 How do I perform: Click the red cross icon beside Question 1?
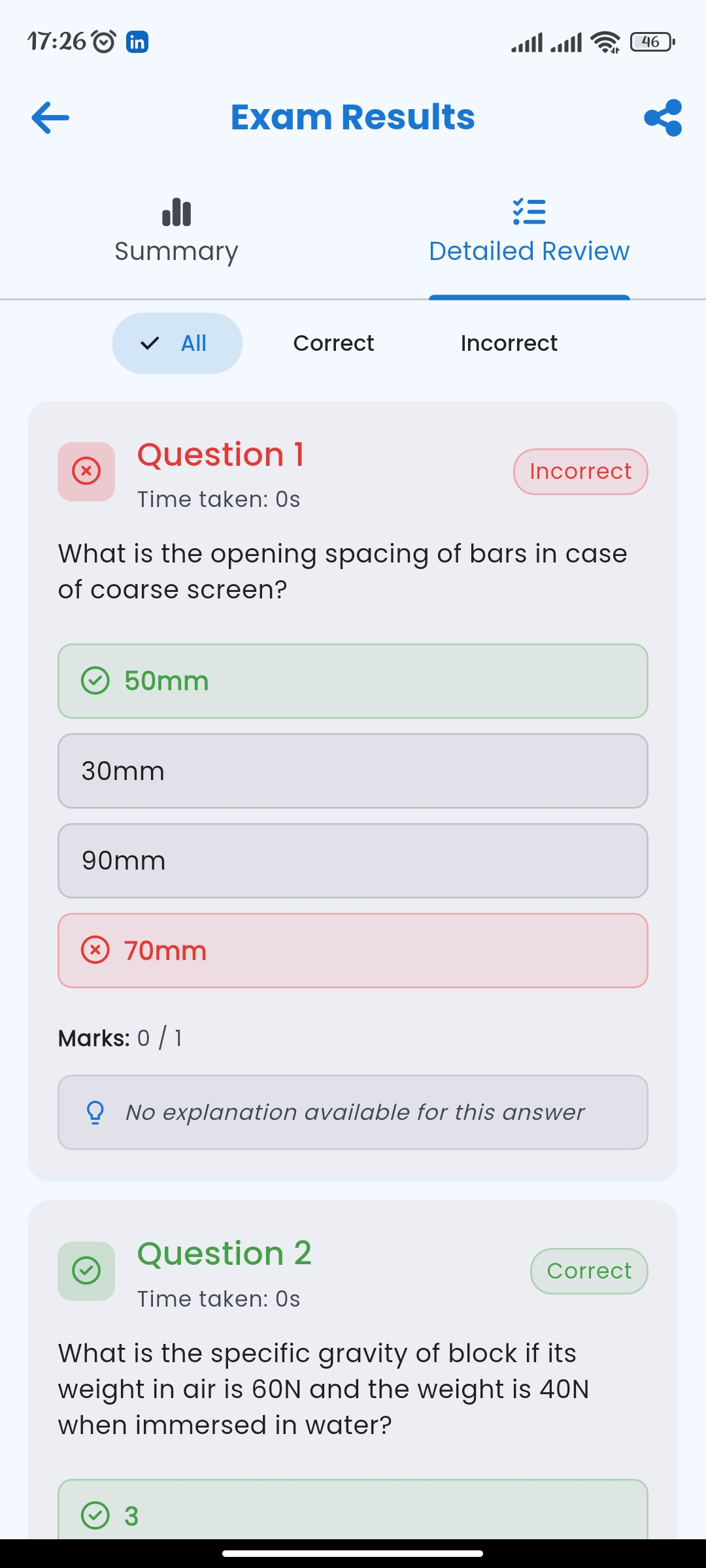point(86,472)
